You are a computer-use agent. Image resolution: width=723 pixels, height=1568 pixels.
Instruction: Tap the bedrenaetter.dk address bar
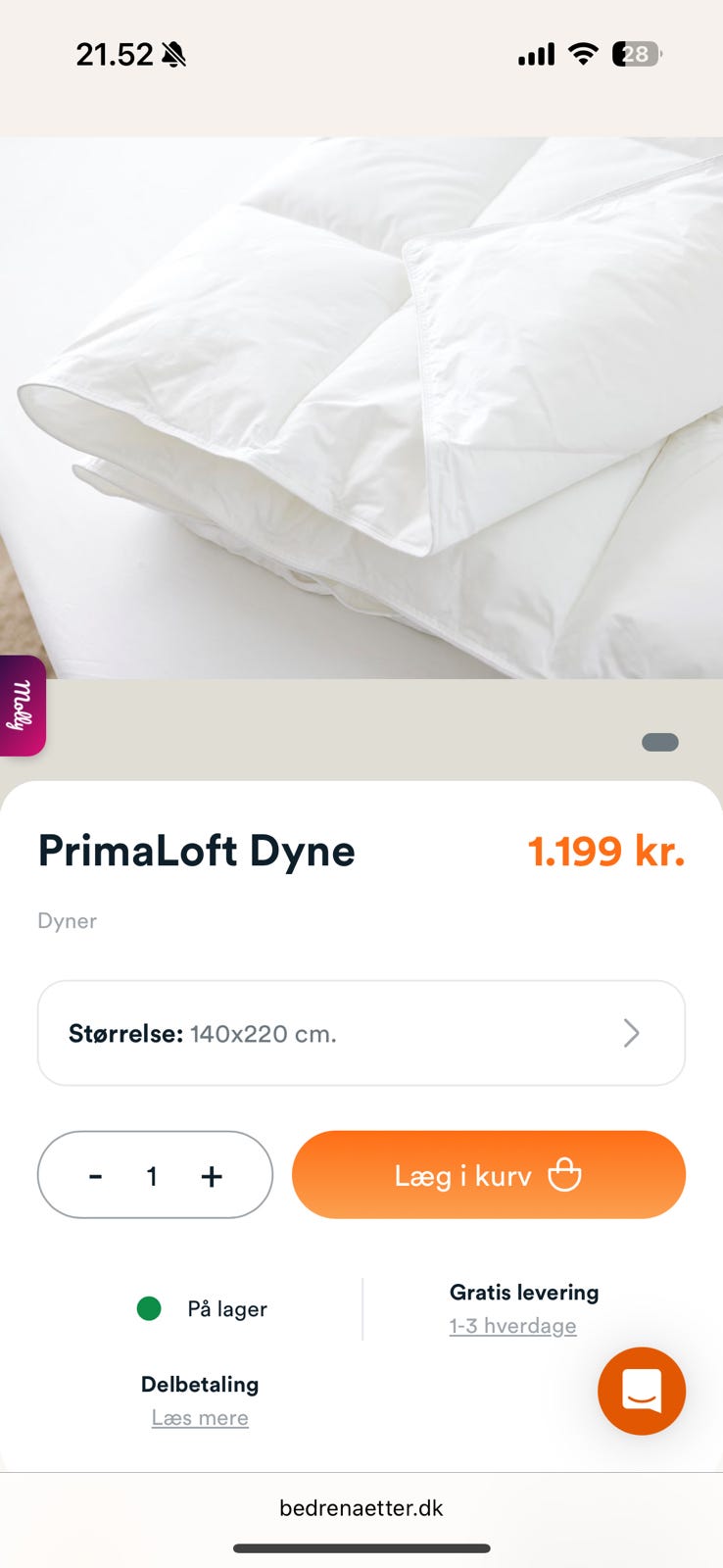coord(361,1508)
